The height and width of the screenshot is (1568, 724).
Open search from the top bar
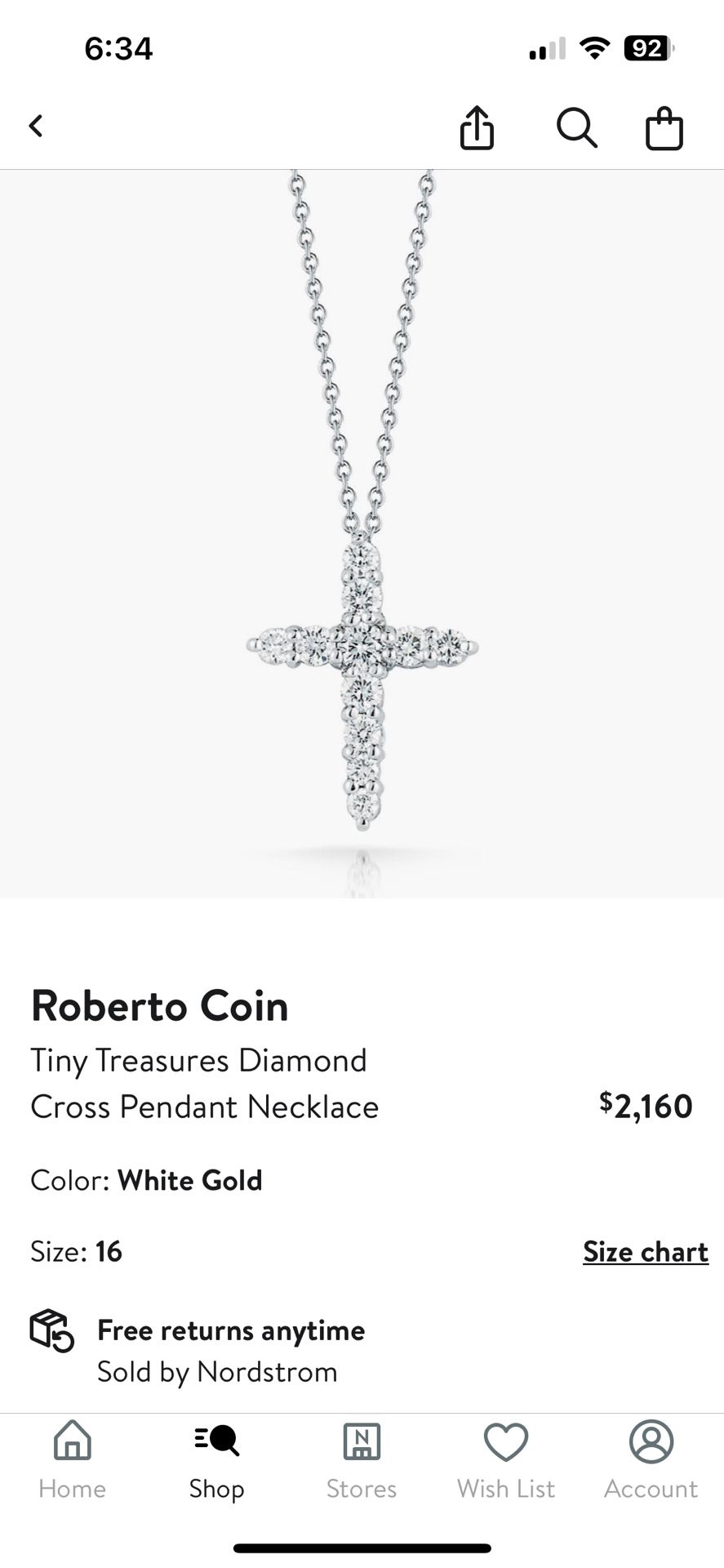[x=577, y=127]
